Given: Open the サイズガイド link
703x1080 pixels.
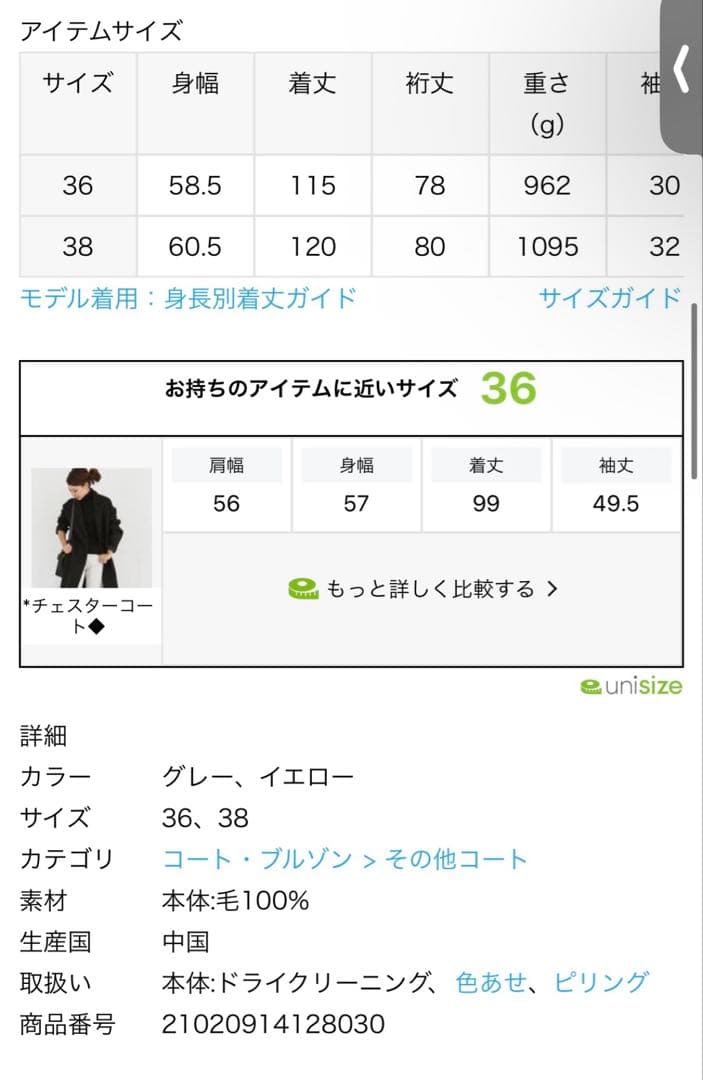Looking at the screenshot, I should (609, 298).
